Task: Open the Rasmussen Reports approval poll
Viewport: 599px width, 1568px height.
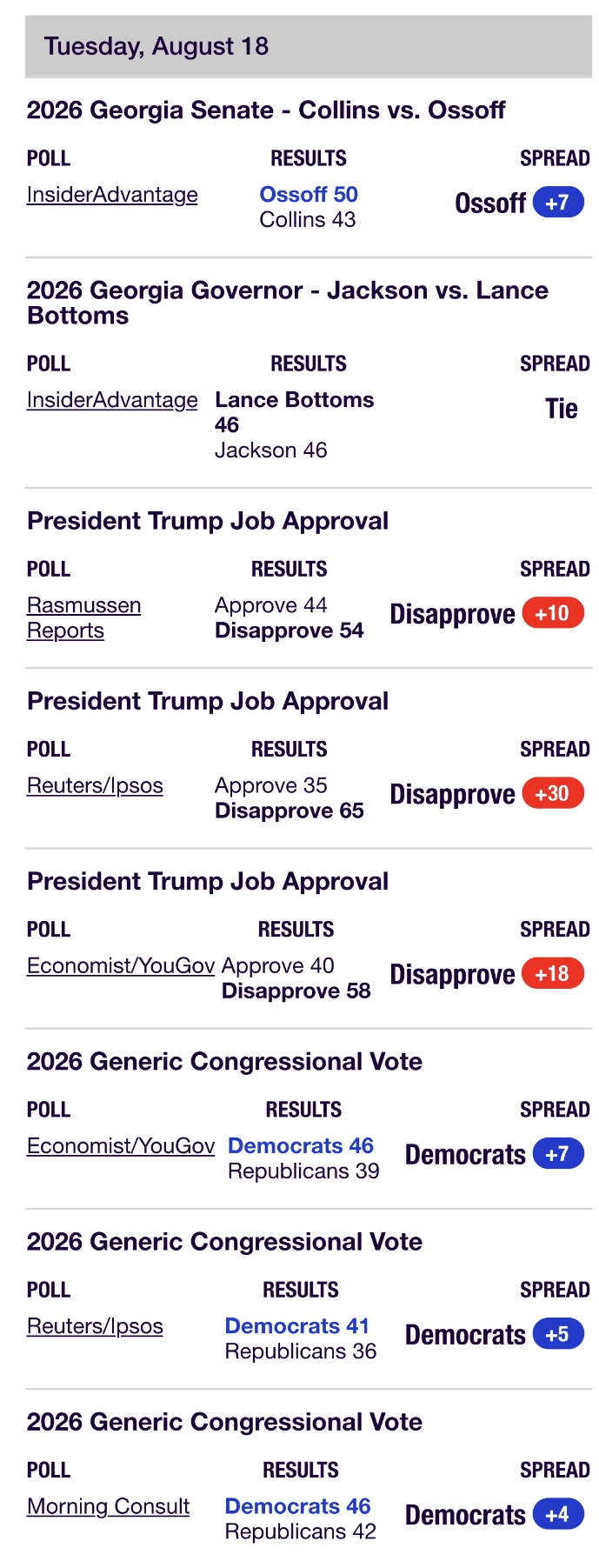Action: pos(83,617)
